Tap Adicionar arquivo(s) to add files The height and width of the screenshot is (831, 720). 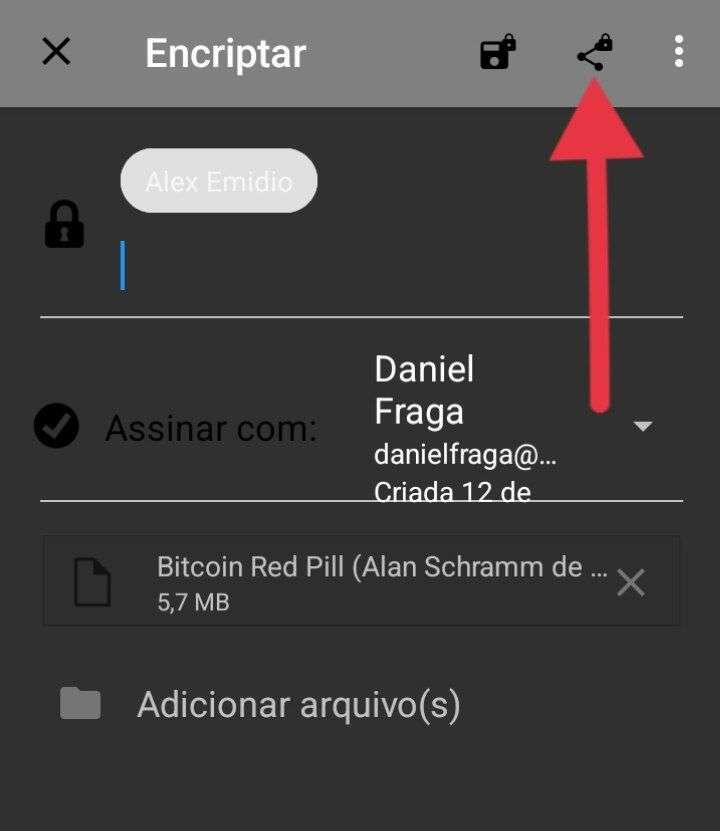[x=298, y=705]
